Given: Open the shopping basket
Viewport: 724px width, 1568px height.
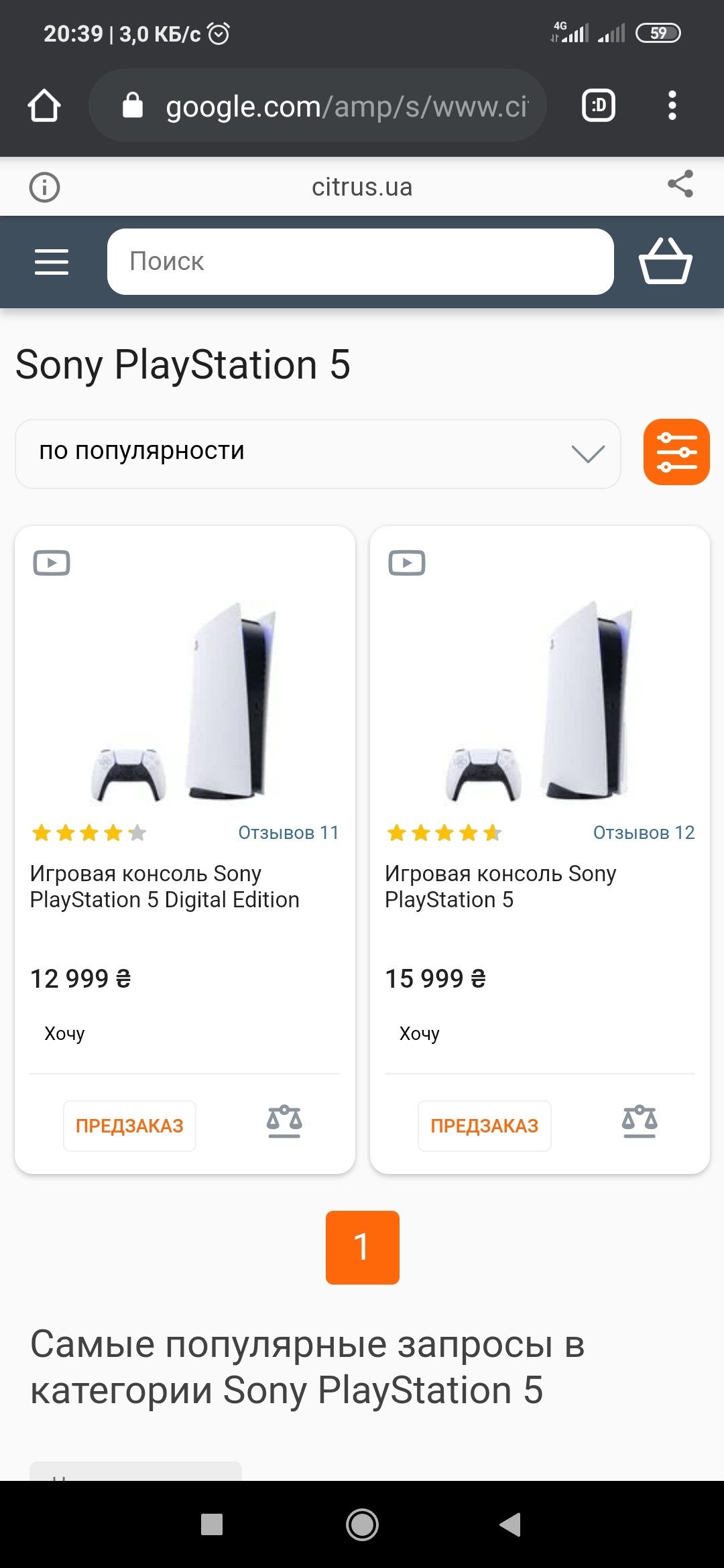Looking at the screenshot, I should click(x=665, y=261).
